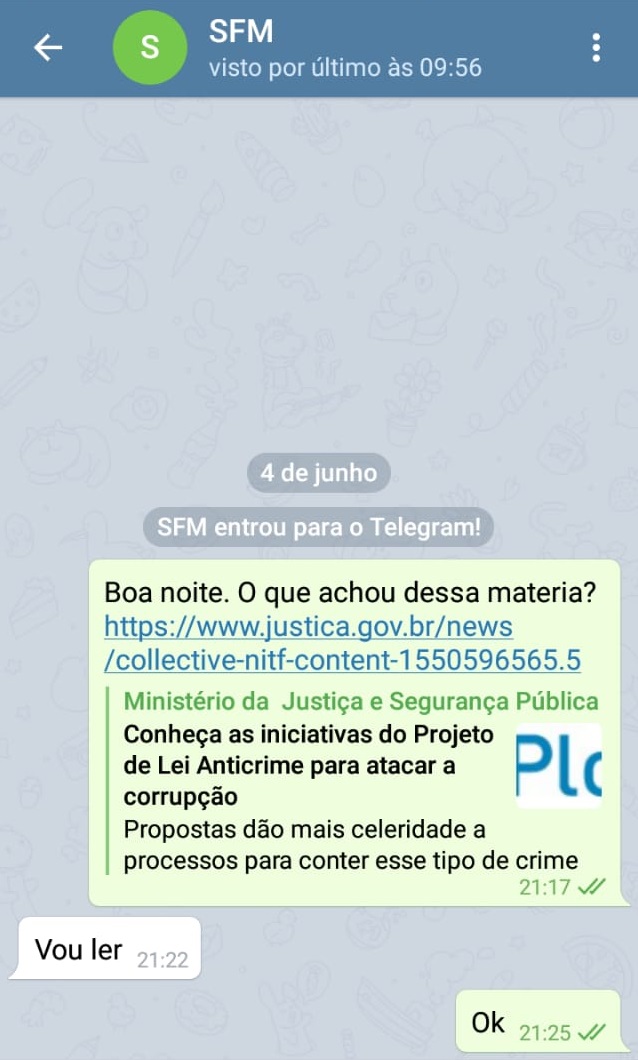Open the three-dot overflow menu

[x=596, y=48]
